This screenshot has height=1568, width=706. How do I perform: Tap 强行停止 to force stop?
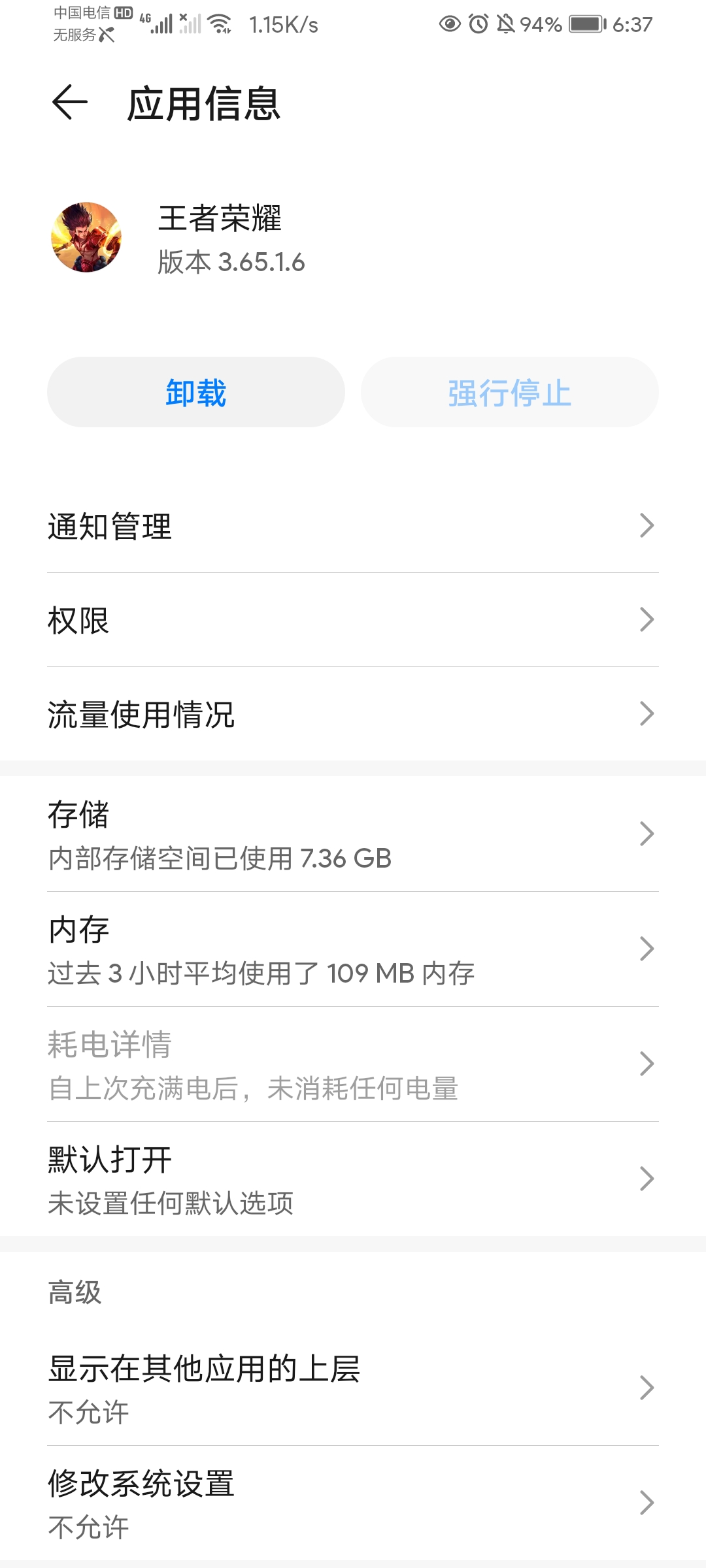pyautogui.click(x=509, y=392)
